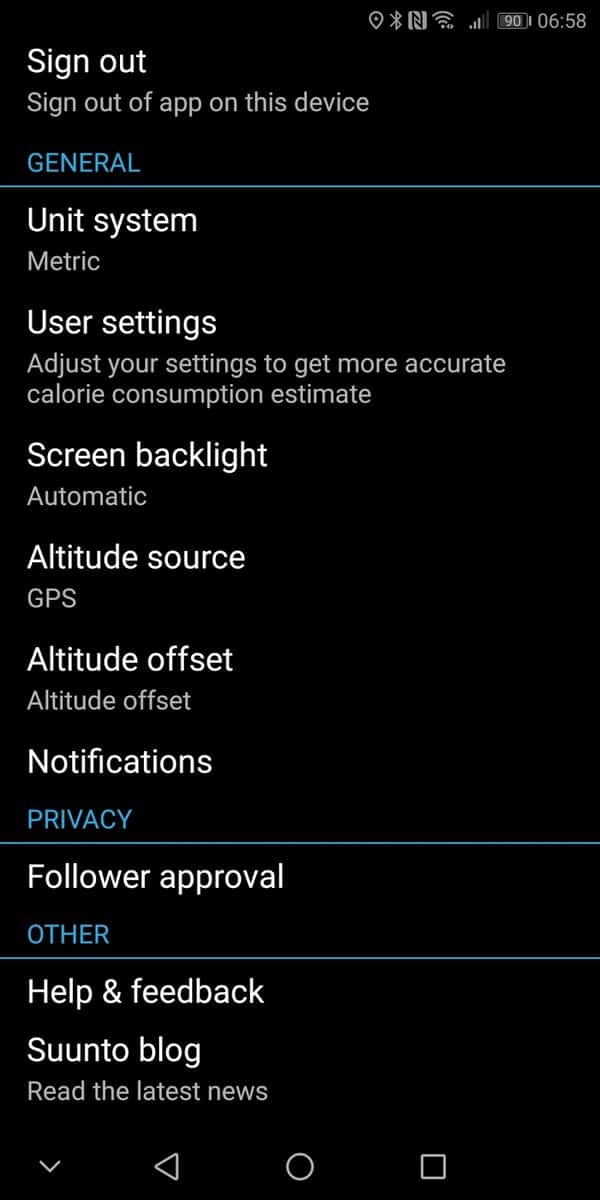The image size is (600, 1200).
Task: Go back using the system back button
Action: coord(167,1166)
